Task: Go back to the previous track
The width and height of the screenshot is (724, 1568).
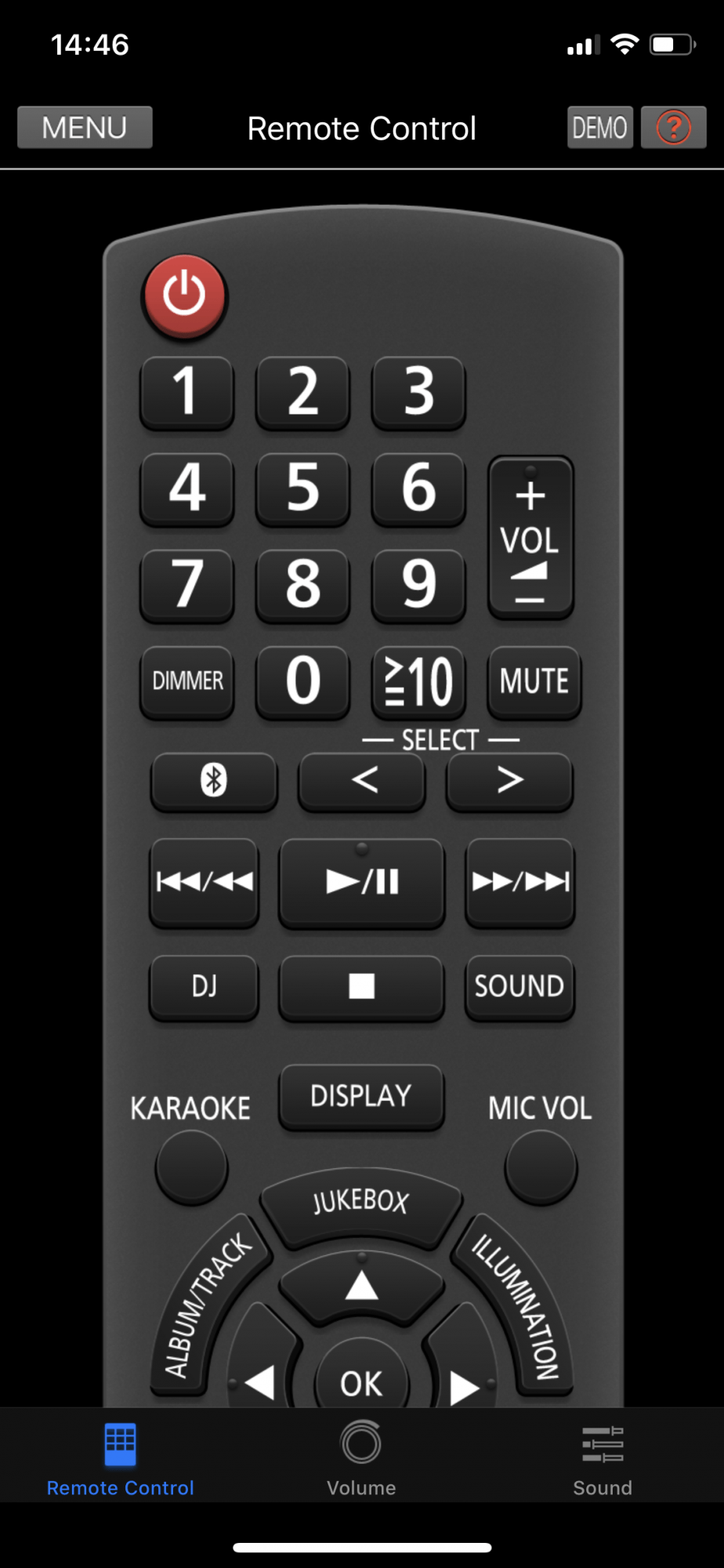Action: pyautogui.click(x=204, y=881)
